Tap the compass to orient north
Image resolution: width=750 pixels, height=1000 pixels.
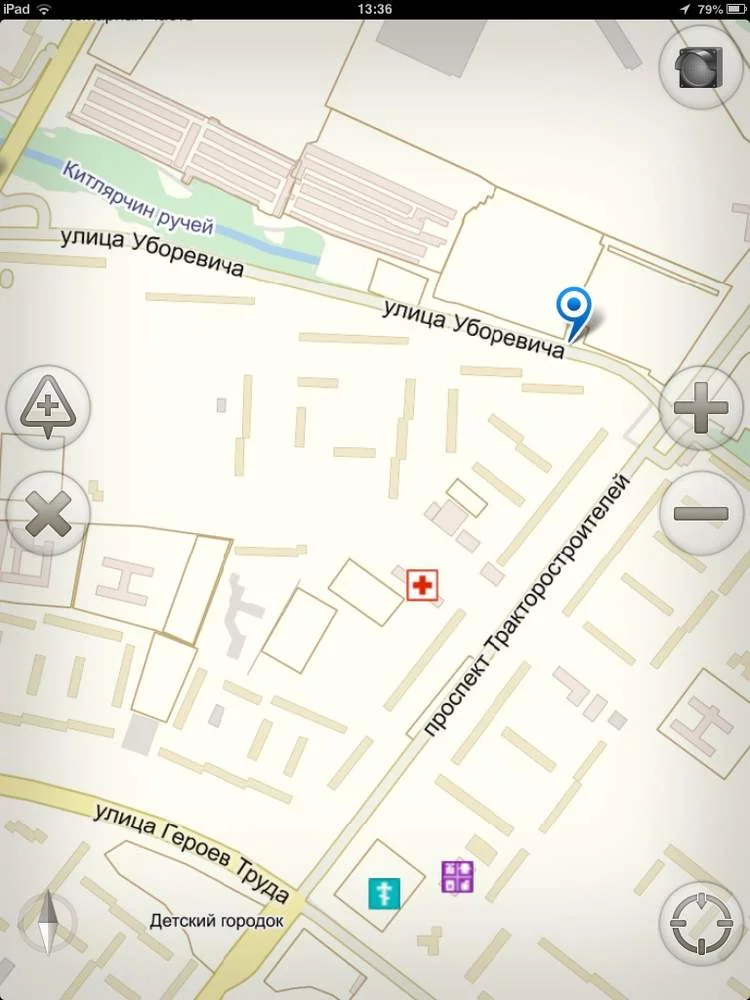[48, 922]
